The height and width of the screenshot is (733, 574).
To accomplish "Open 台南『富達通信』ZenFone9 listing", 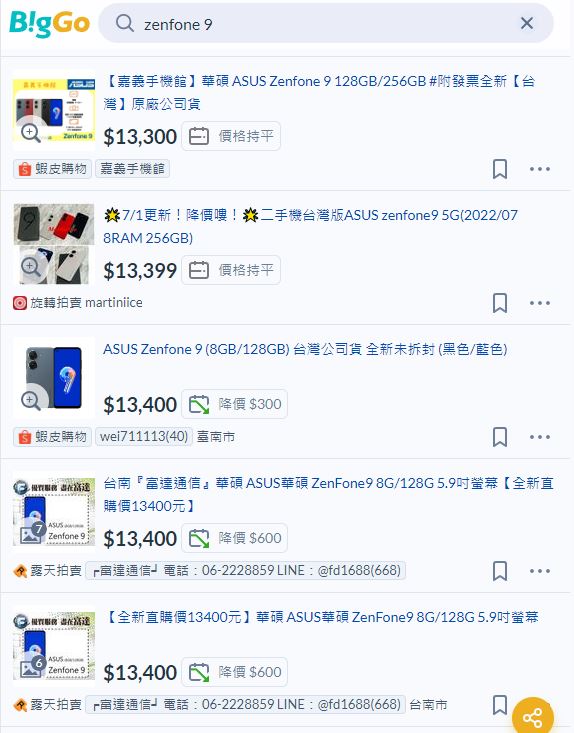I will 328,495.
